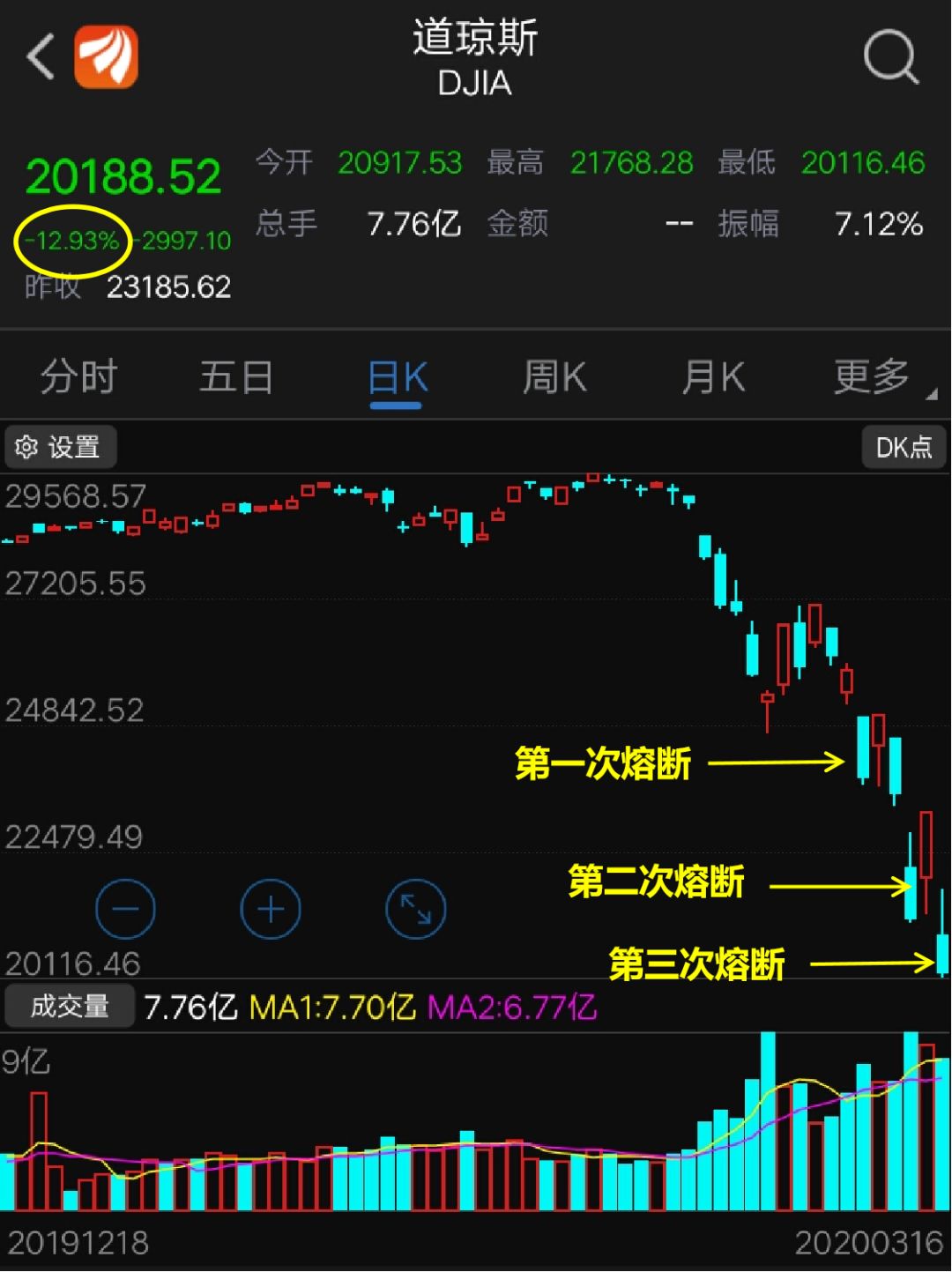Switch to the 周K weekly chart tab
The width and height of the screenshot is (952, 1272).
pyautogui.click(x=554, y=376)
